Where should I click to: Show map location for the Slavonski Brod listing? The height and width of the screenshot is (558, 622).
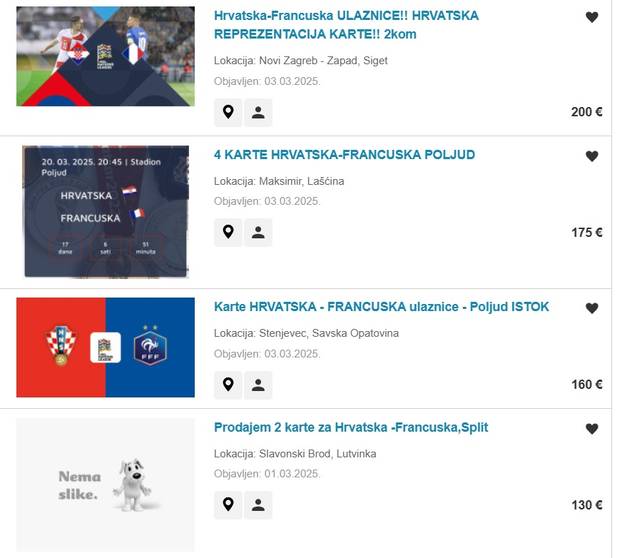pos(228,505)
